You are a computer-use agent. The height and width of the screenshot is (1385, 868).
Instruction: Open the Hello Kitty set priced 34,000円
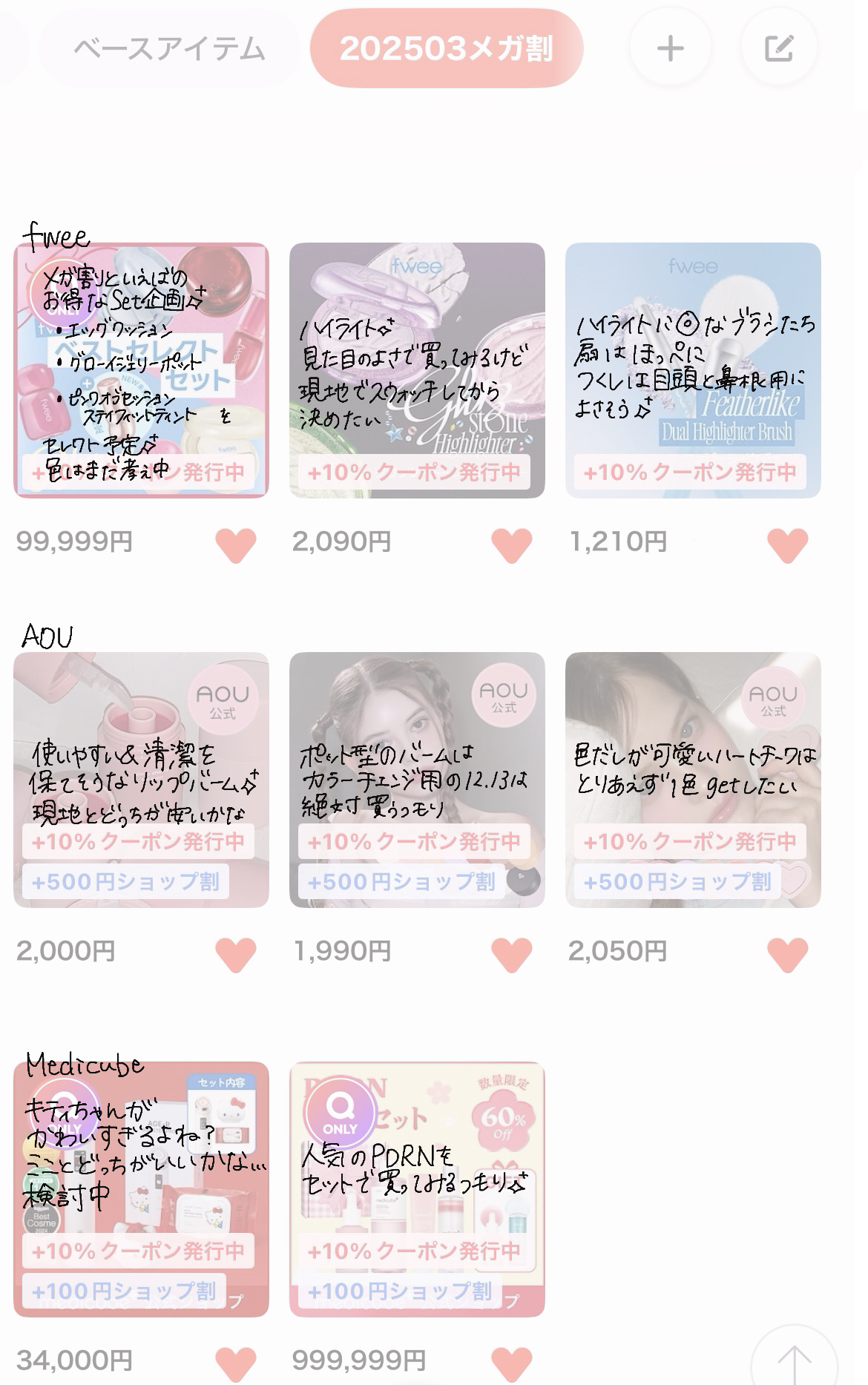[141, 1189]
